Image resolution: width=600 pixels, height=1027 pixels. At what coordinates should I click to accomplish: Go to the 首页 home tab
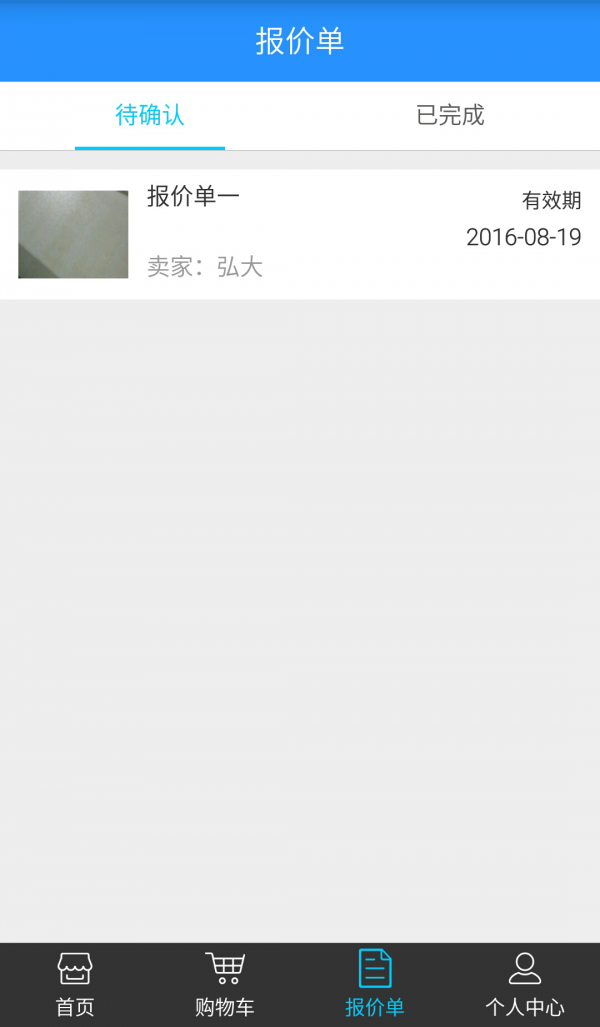coord(75,984)
